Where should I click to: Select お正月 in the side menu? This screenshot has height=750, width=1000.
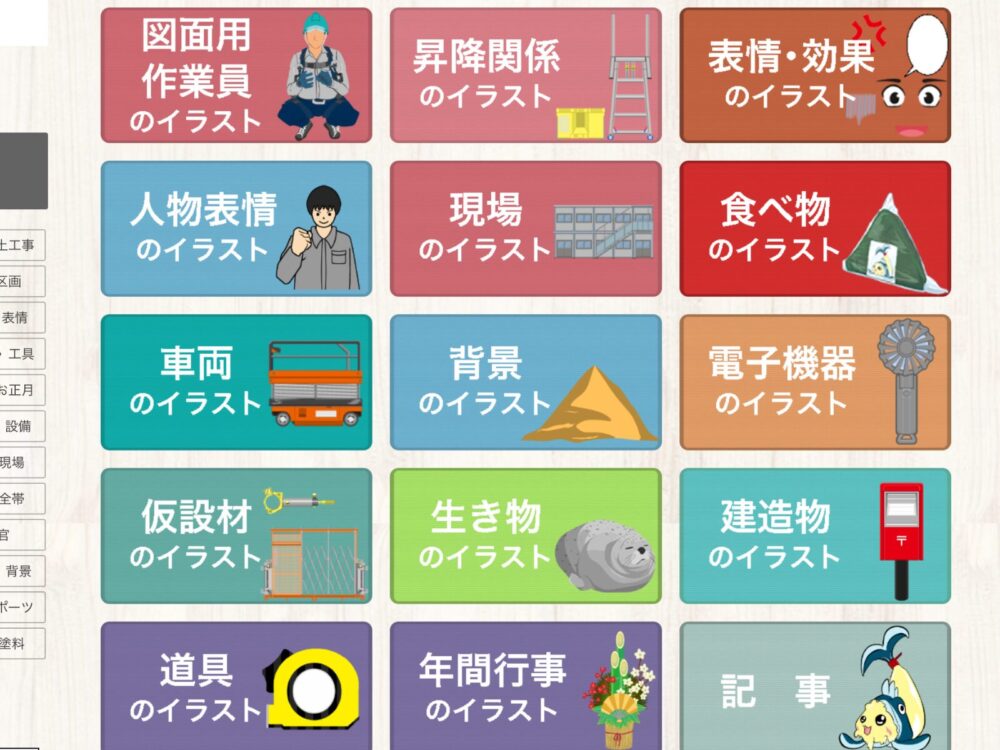[x=20, y=390]
